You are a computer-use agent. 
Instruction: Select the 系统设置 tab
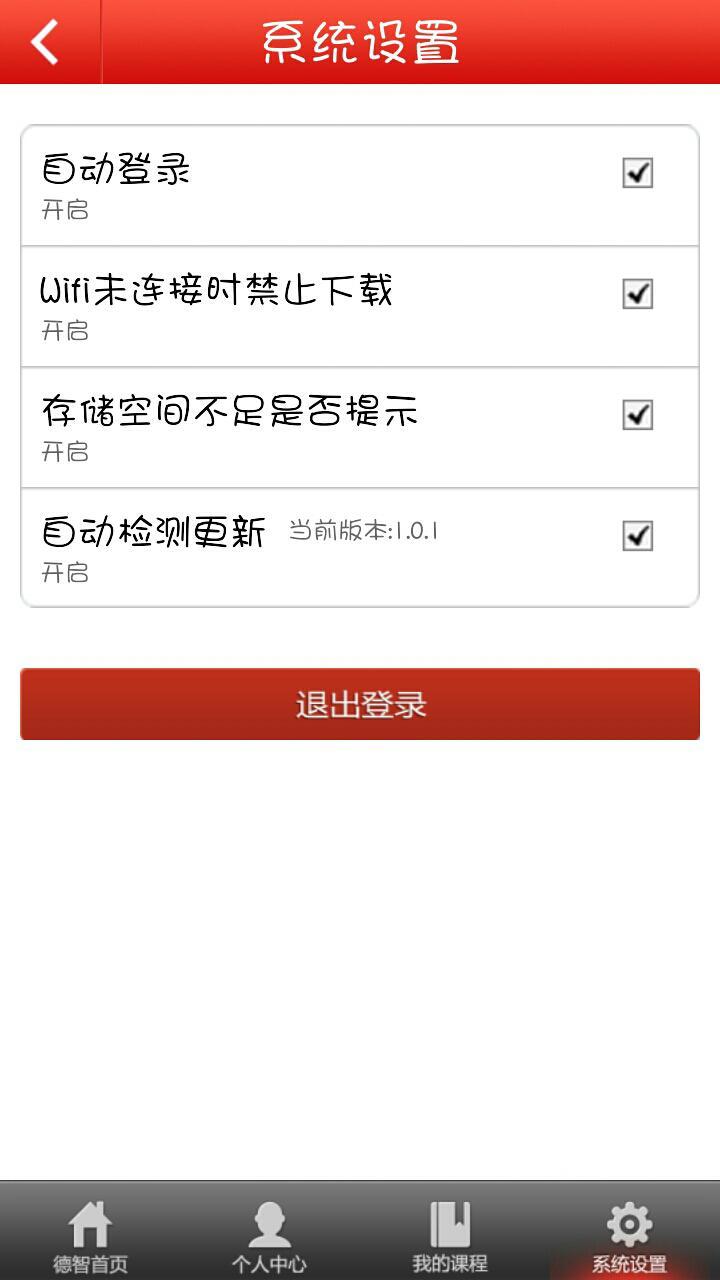click(629, 1236)
